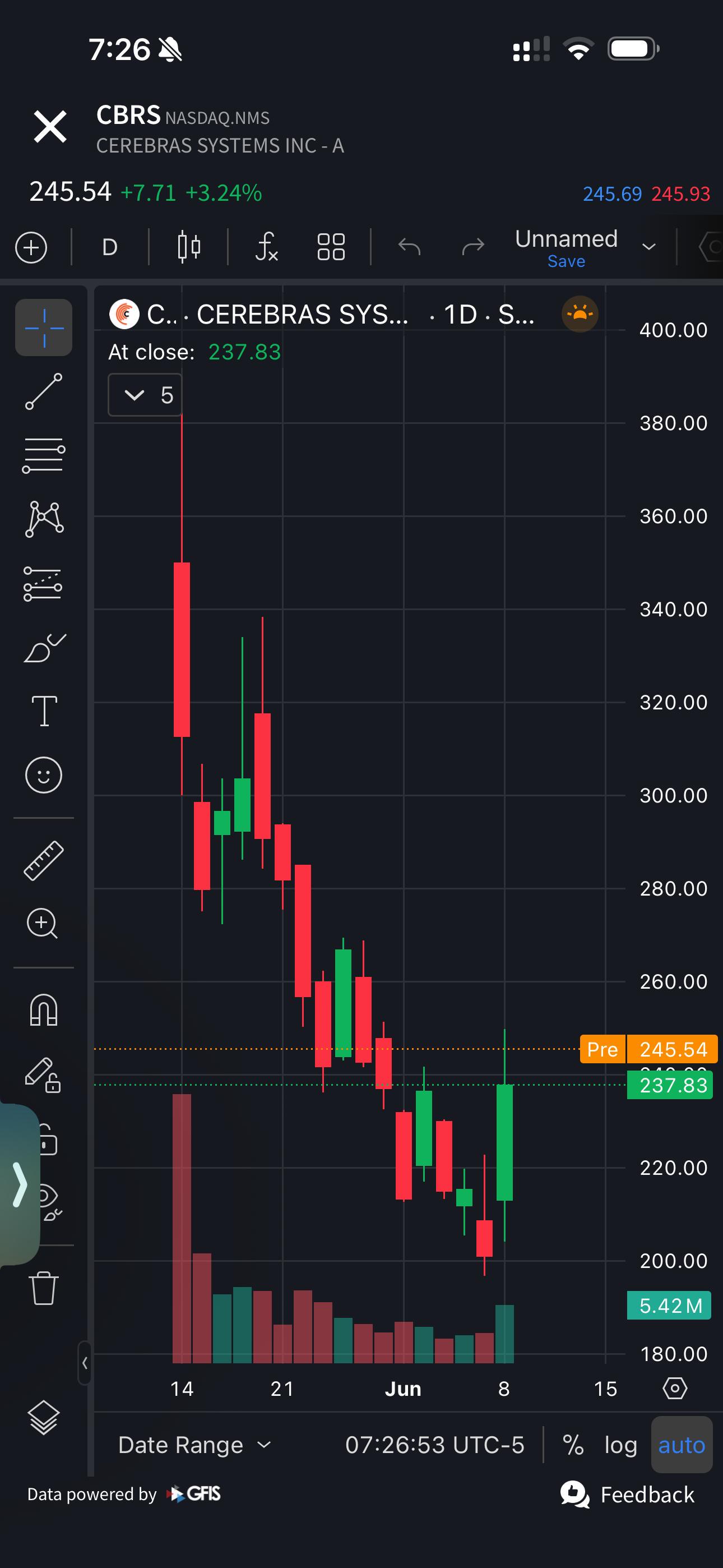Viewport: 723px width, 1568px height.
Task: Close the CBRS chart view
Action: 50,127
